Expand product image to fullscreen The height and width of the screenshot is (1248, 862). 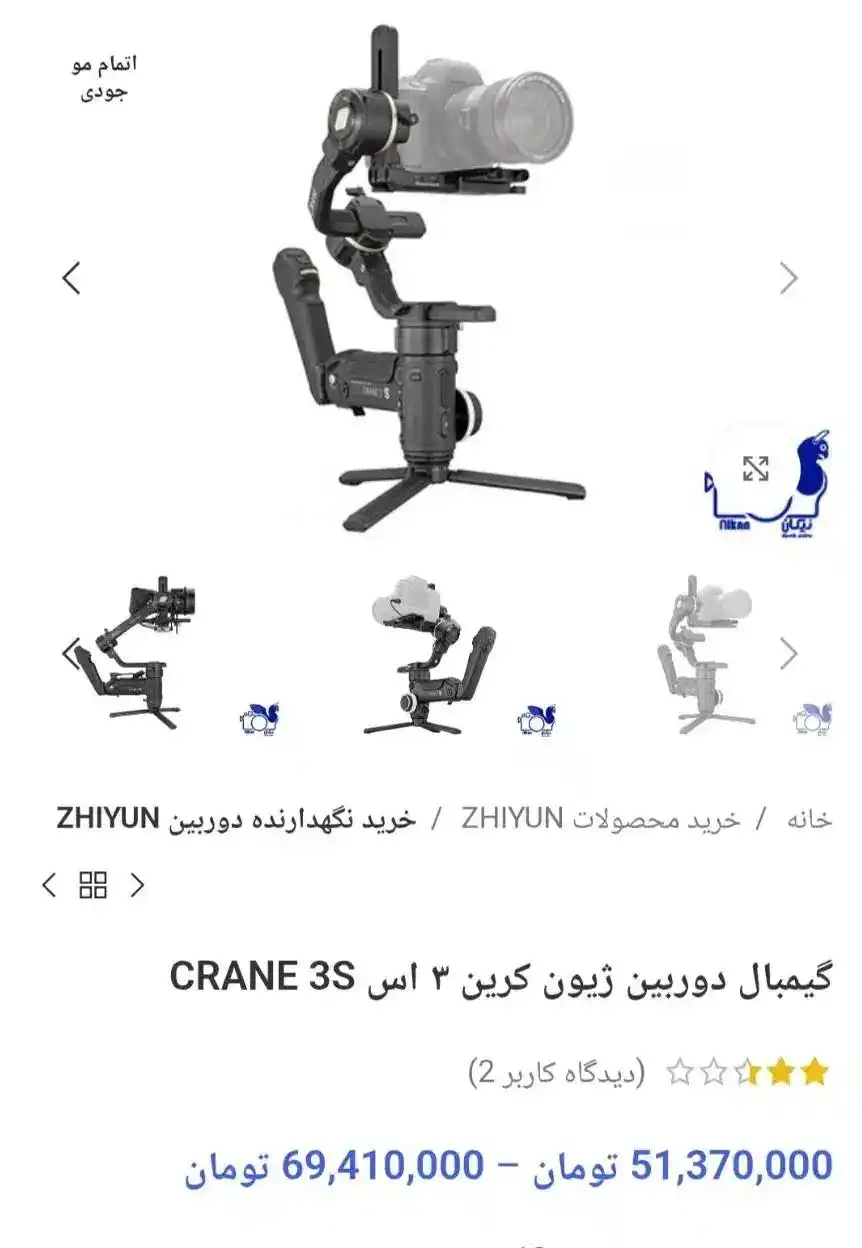755,468
